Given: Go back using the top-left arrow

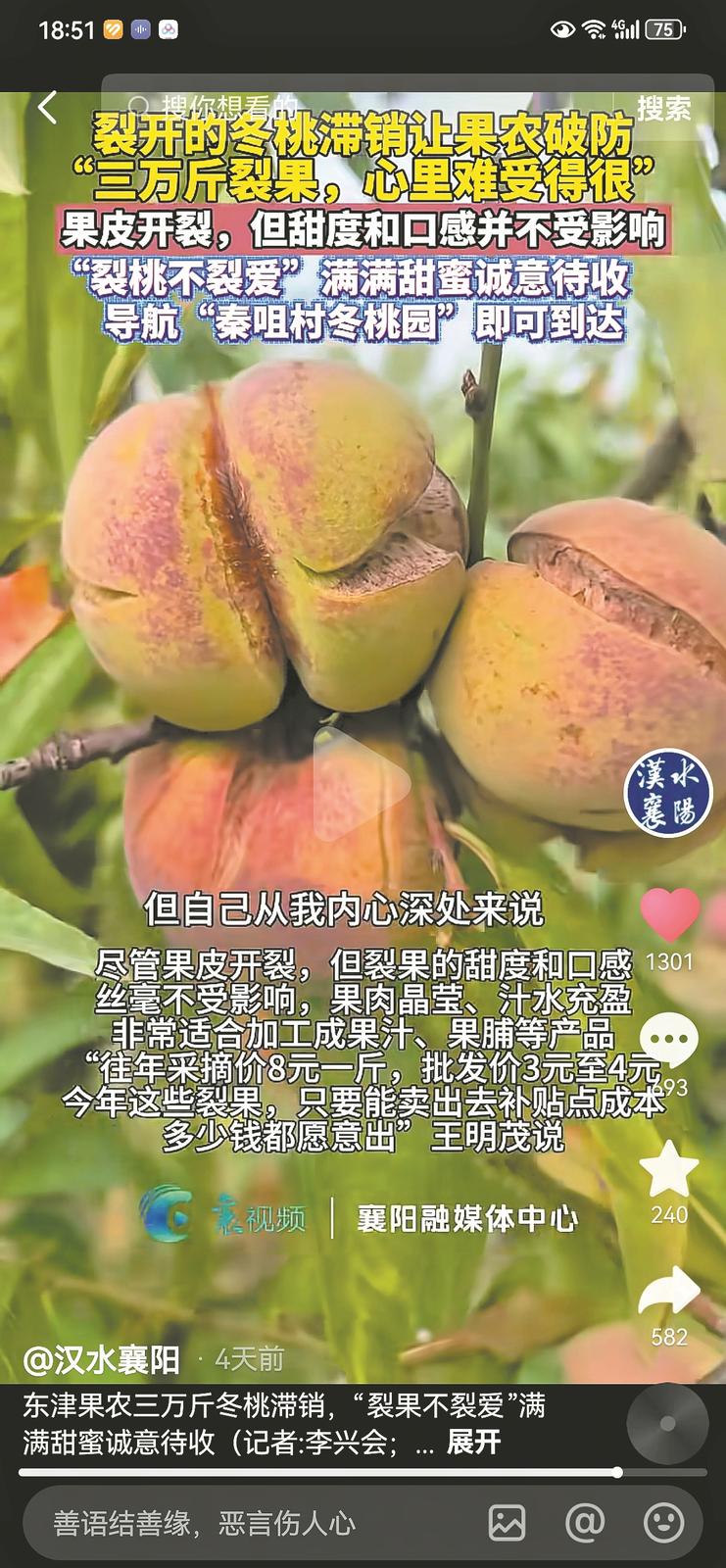Looking at the screenshot, I should (x=46, y=107).
